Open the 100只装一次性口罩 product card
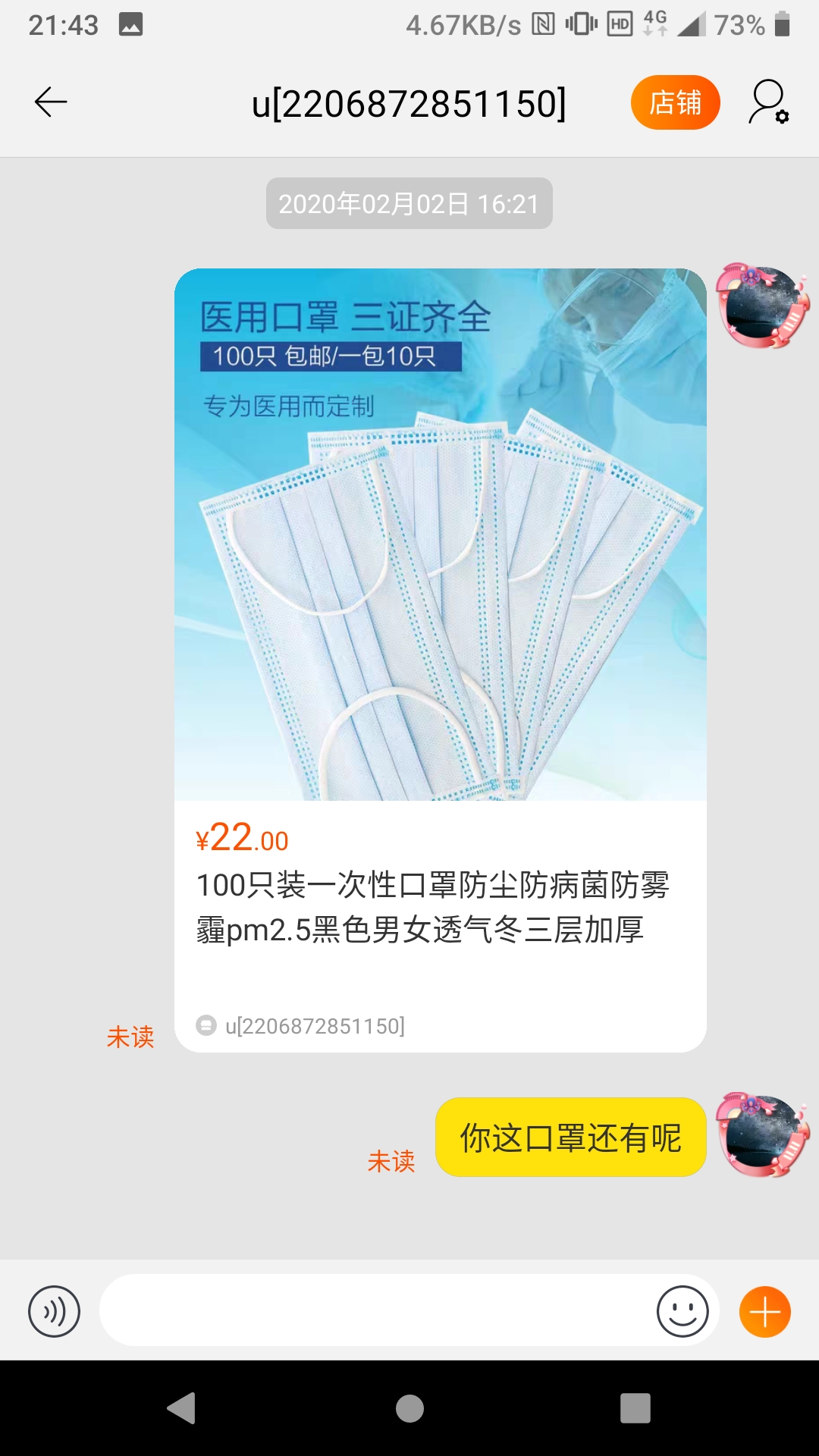The width and height of the screenshot is (819, 1456). pyautogui.click(x=440, y=660)
